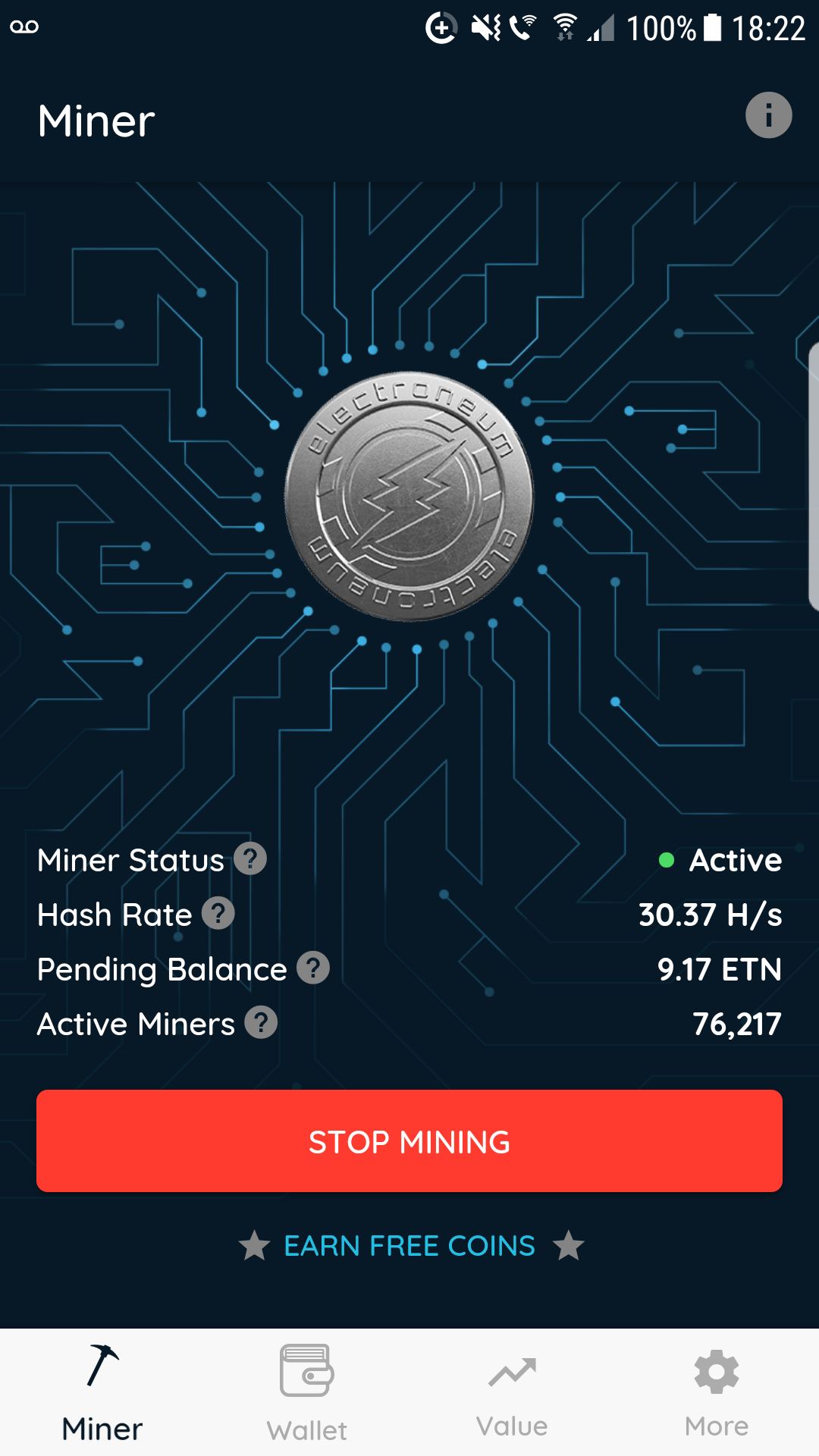Open the Pending Balance help tooltip
Screen dimensions: 819x1456
tap(312, 969)
